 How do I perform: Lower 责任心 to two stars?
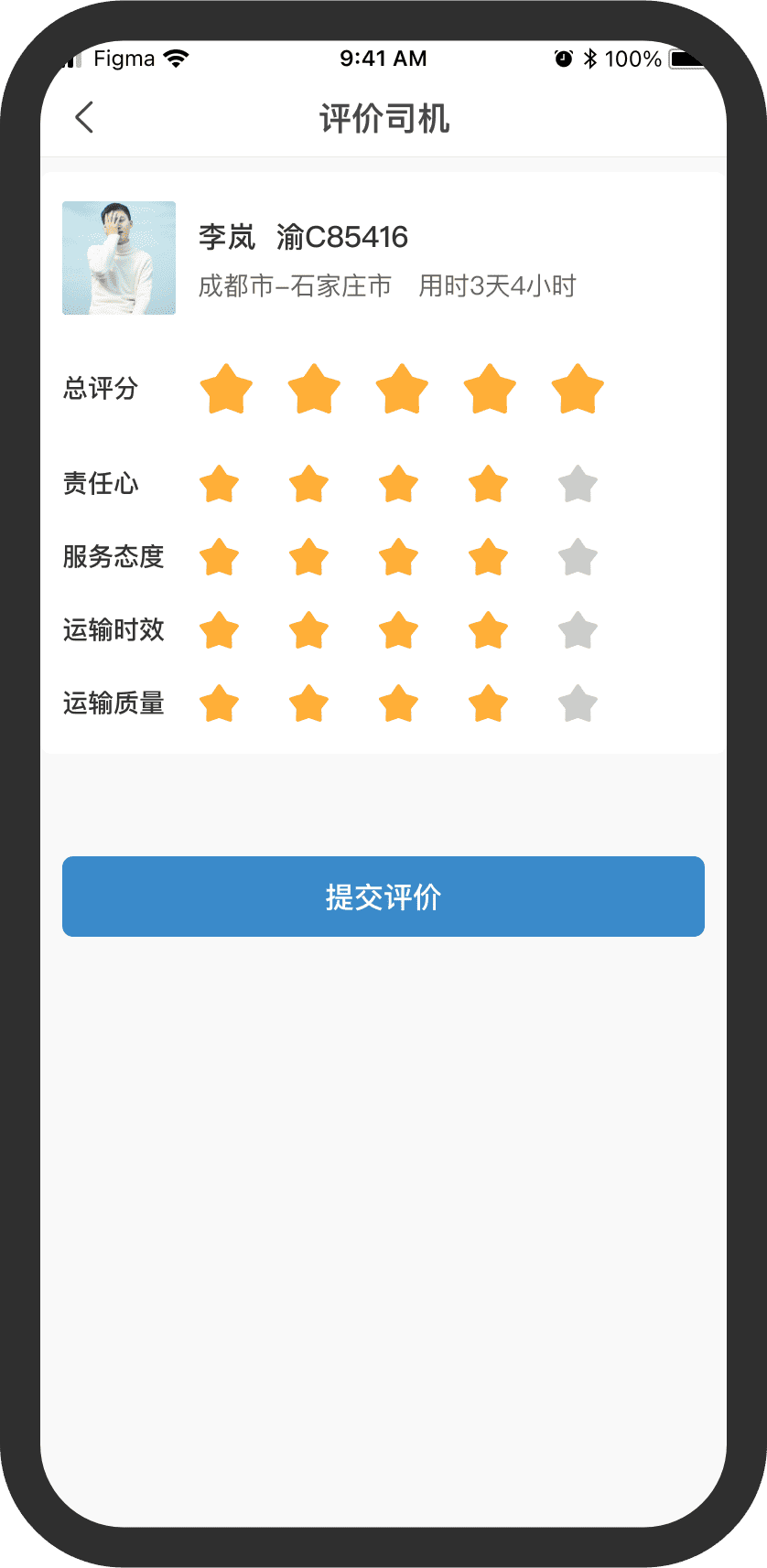pos(308,485)
